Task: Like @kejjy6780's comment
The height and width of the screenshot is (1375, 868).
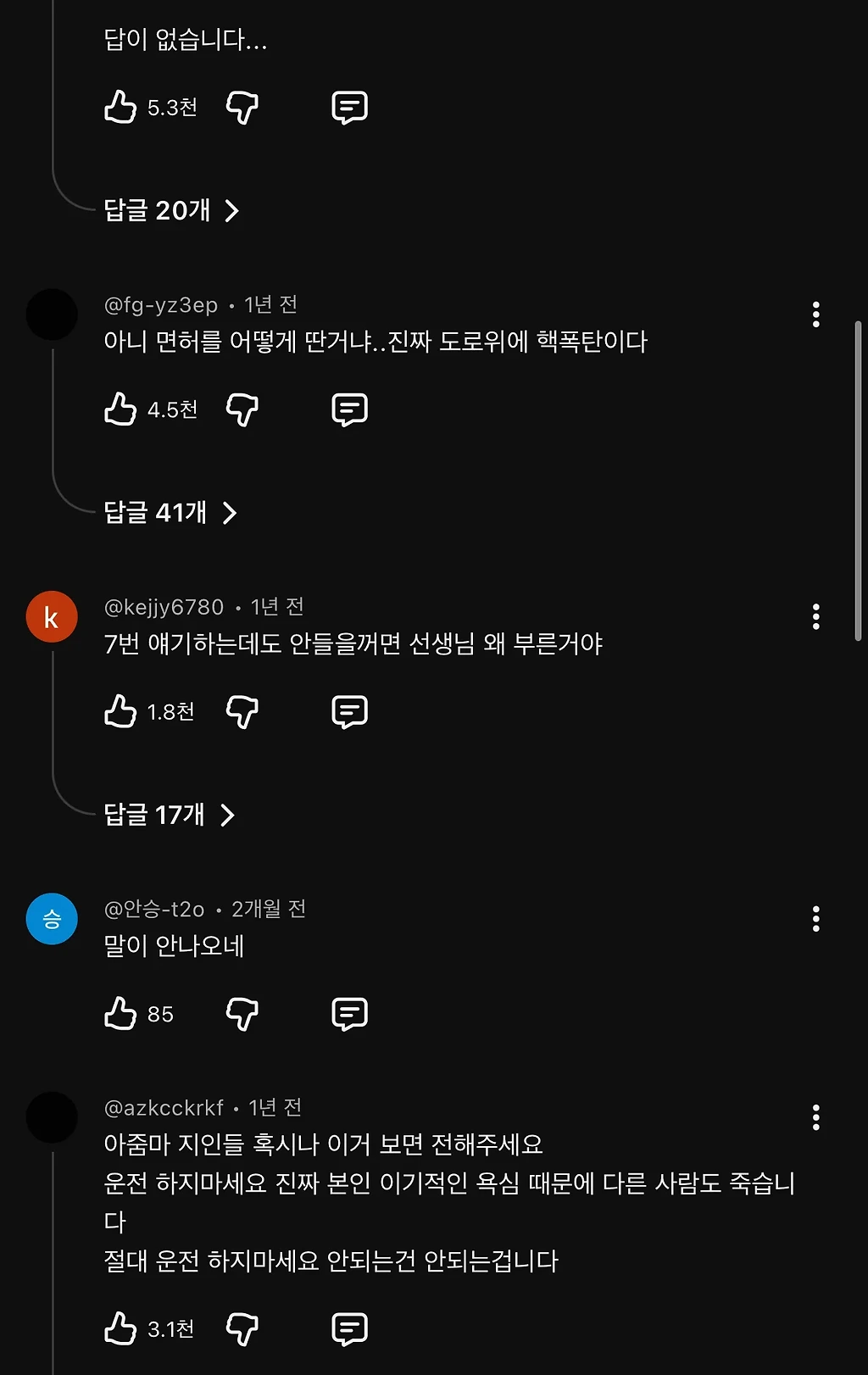Action: click(120, 712)
